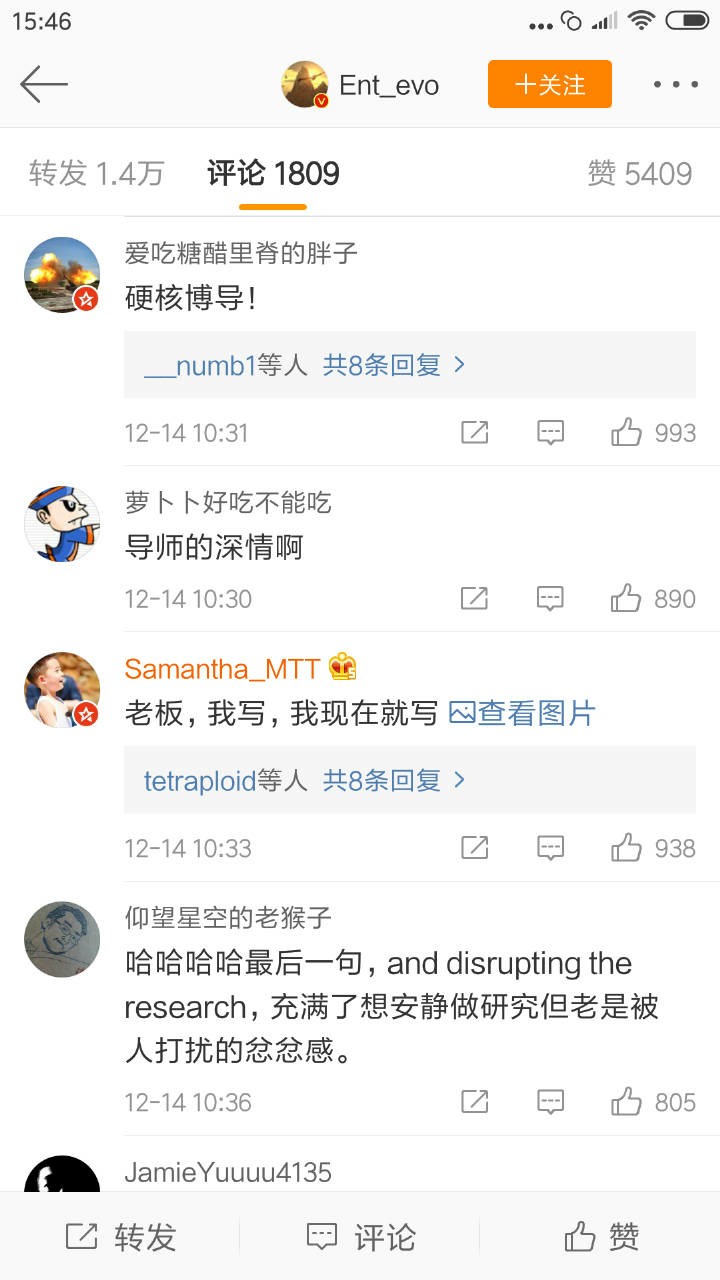
Task: Switch to the 转发 1.4万 tab
Action: coord(96,173)
